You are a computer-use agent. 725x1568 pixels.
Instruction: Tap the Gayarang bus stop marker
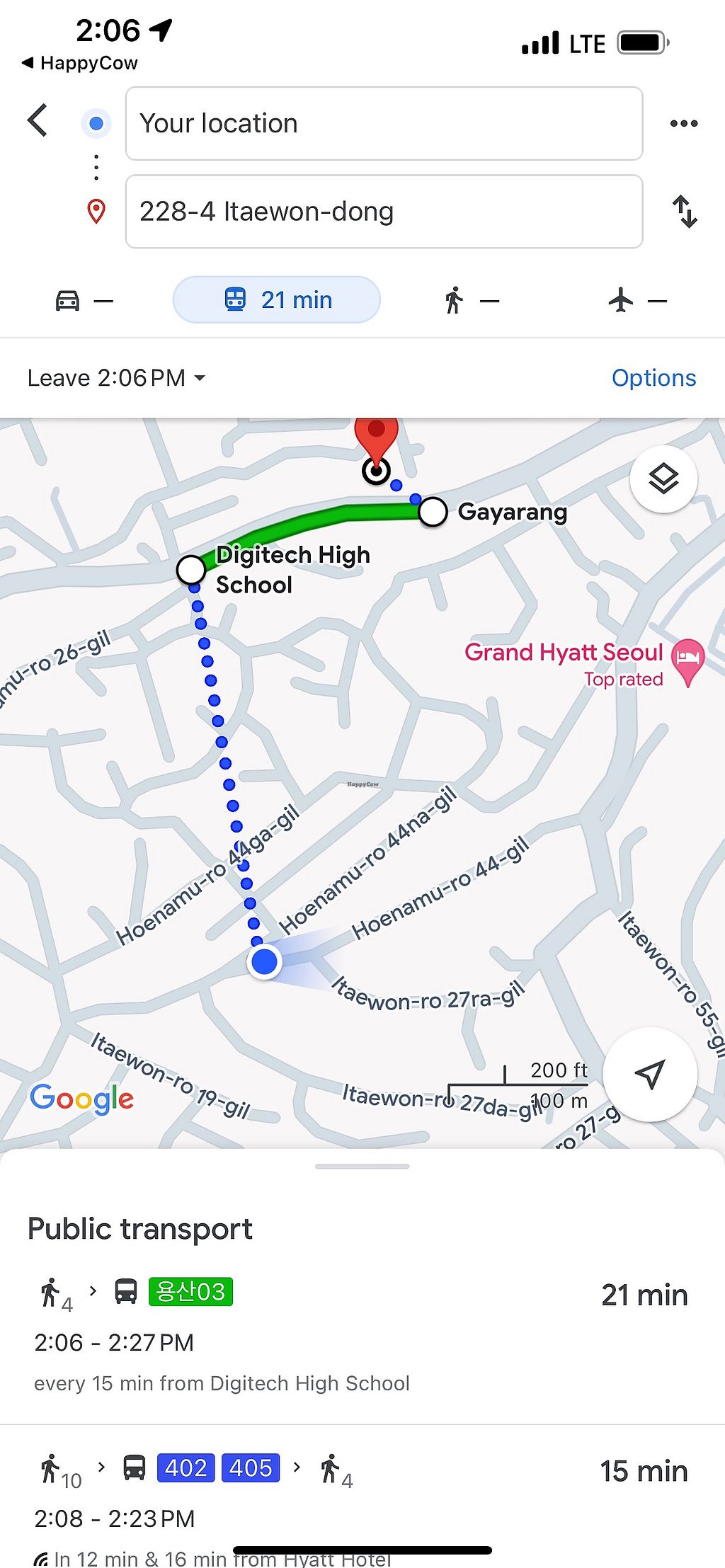coord(433,511)
